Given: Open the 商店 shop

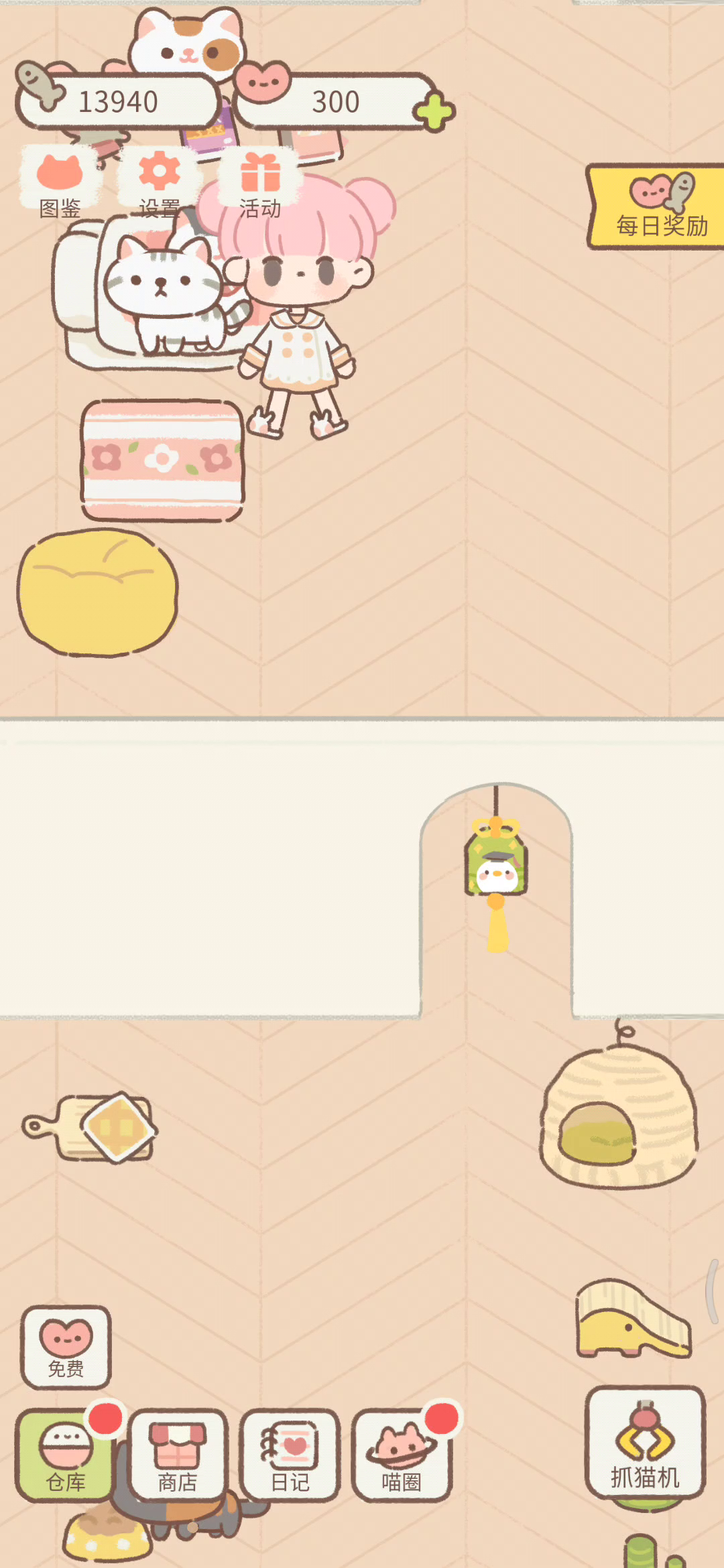Looking at the screenshot, I should point(178,1455).
